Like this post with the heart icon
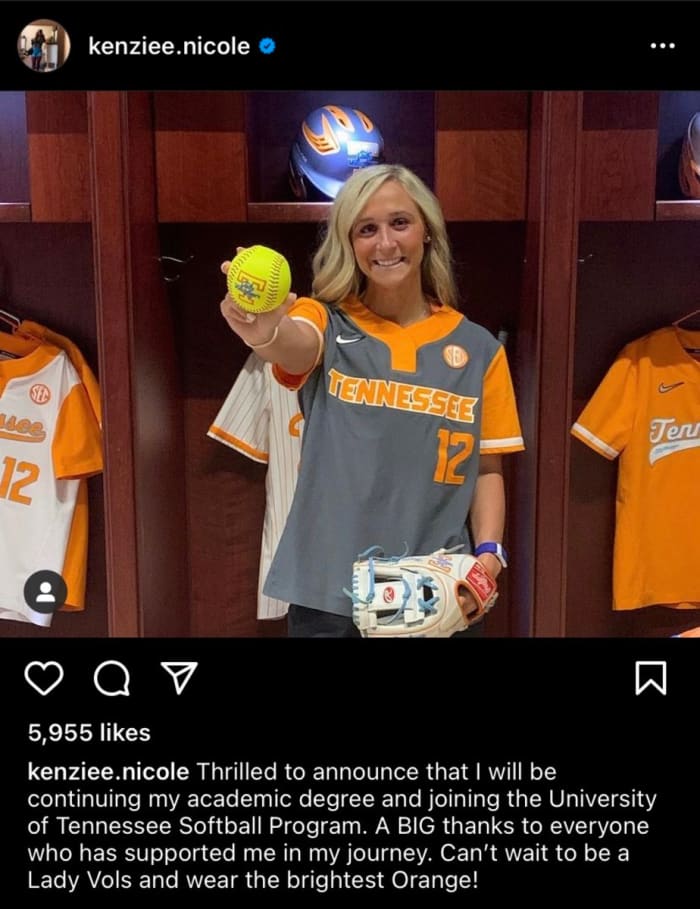This screenshot has width=700, height=909. coord(43,678)
